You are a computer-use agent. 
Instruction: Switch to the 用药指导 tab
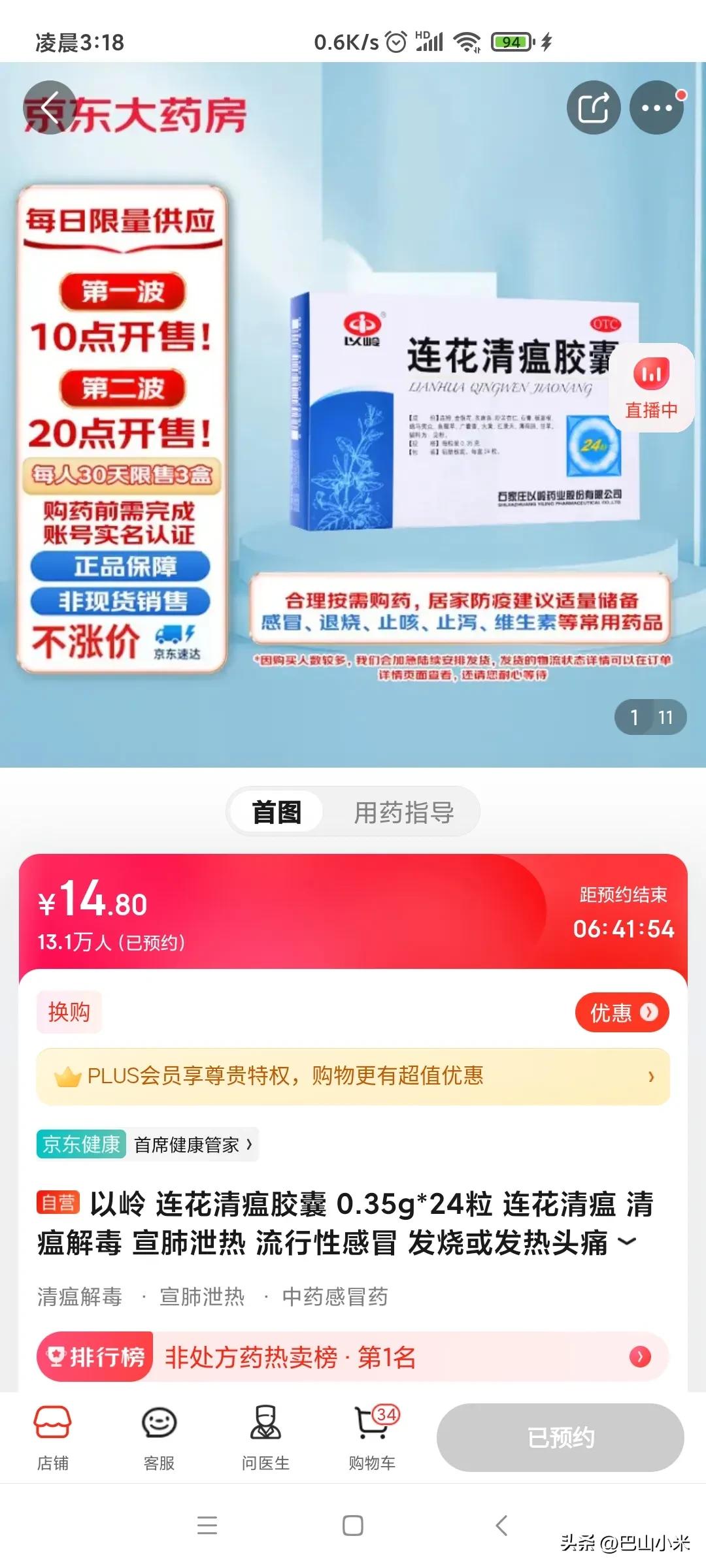pos(405,810)
